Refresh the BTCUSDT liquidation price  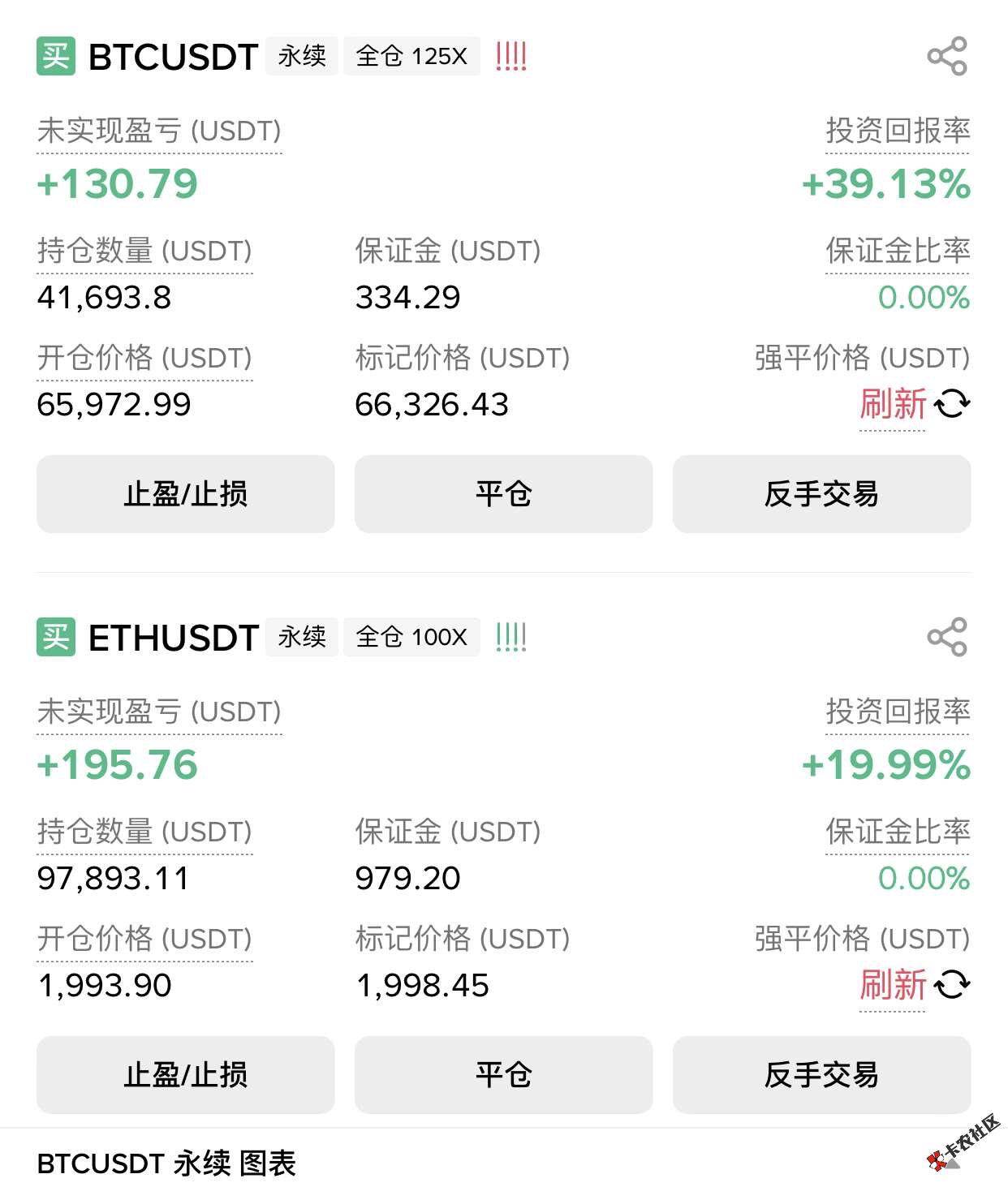click(x=914, y=404)
